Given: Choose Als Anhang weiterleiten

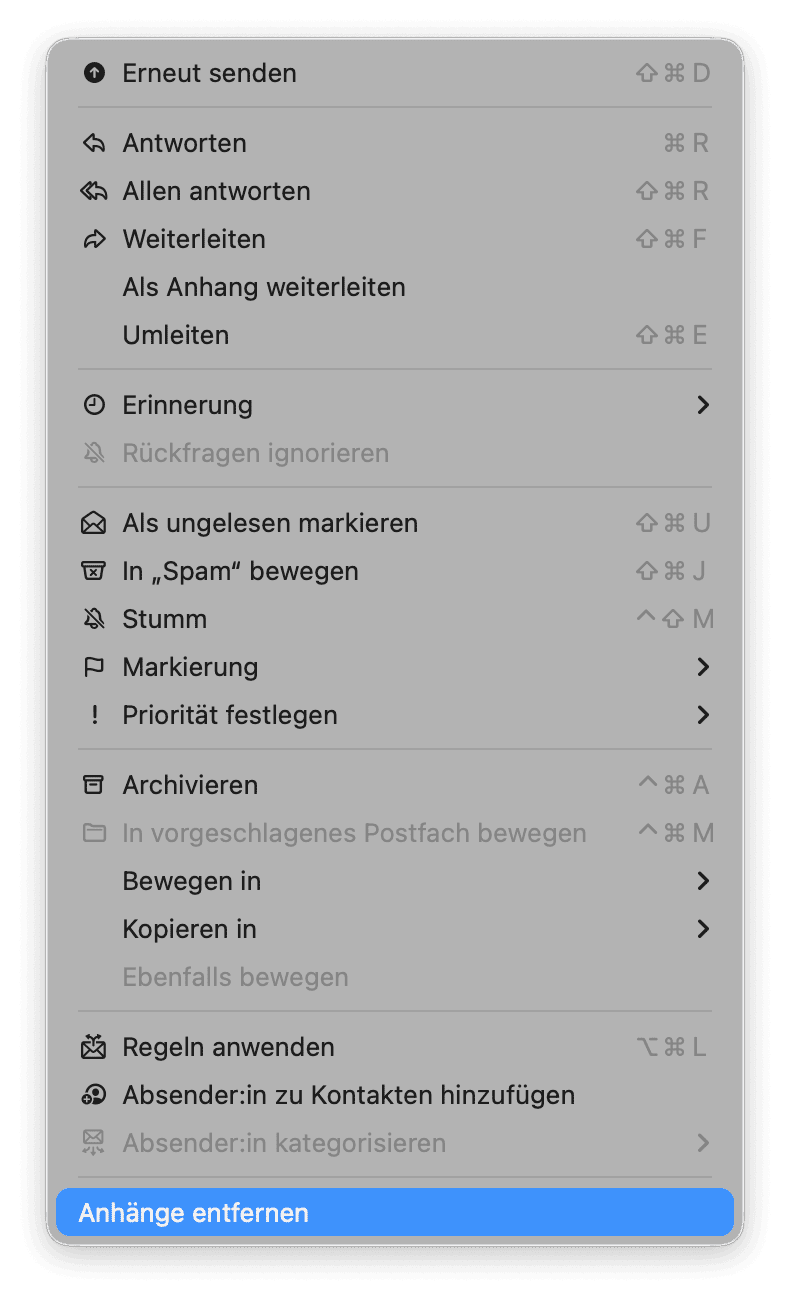Looking at the screenshot, I should click(263, 287).
